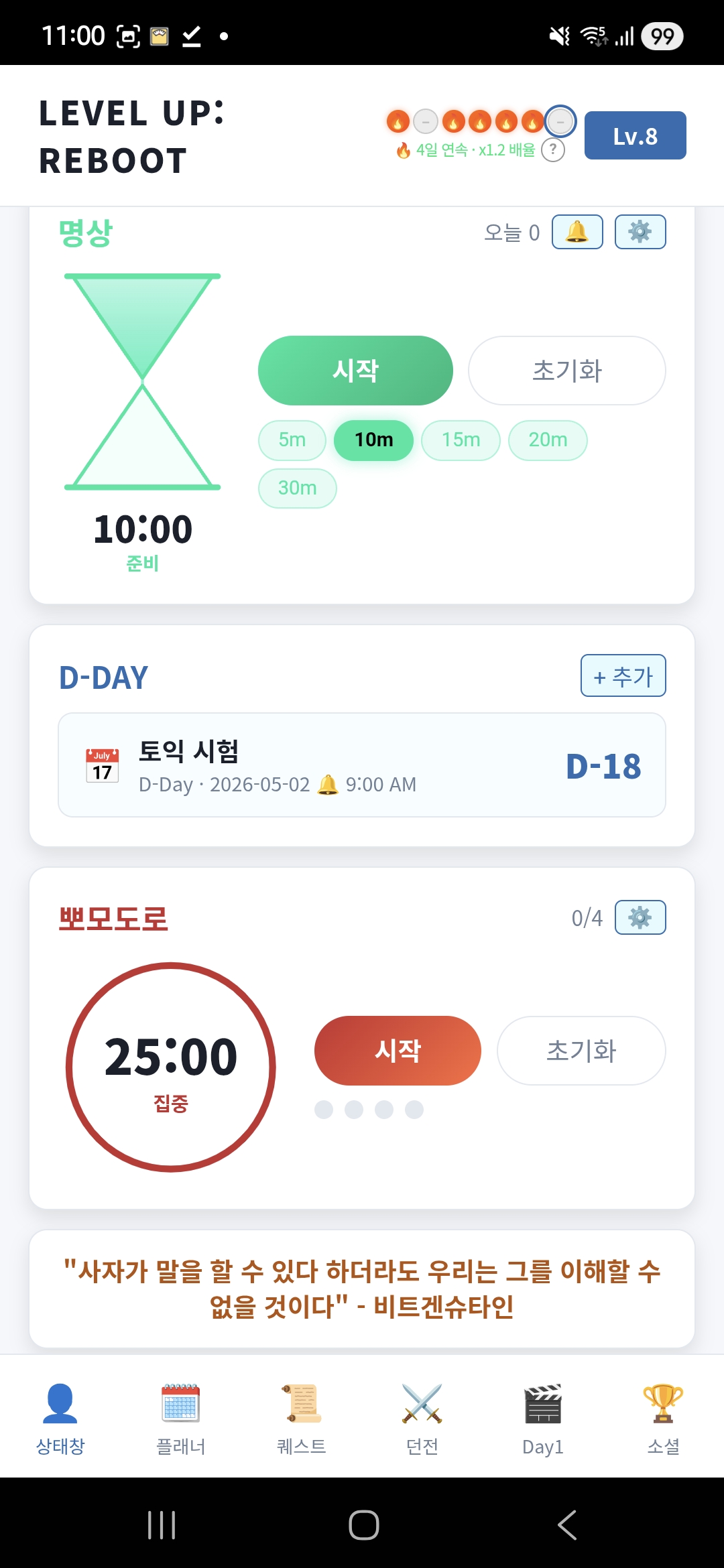Image resolution: width=724 pixels, height=1568 pixels.
Task: Switch to the 플래너 tab
Action: click(180, 1407)
